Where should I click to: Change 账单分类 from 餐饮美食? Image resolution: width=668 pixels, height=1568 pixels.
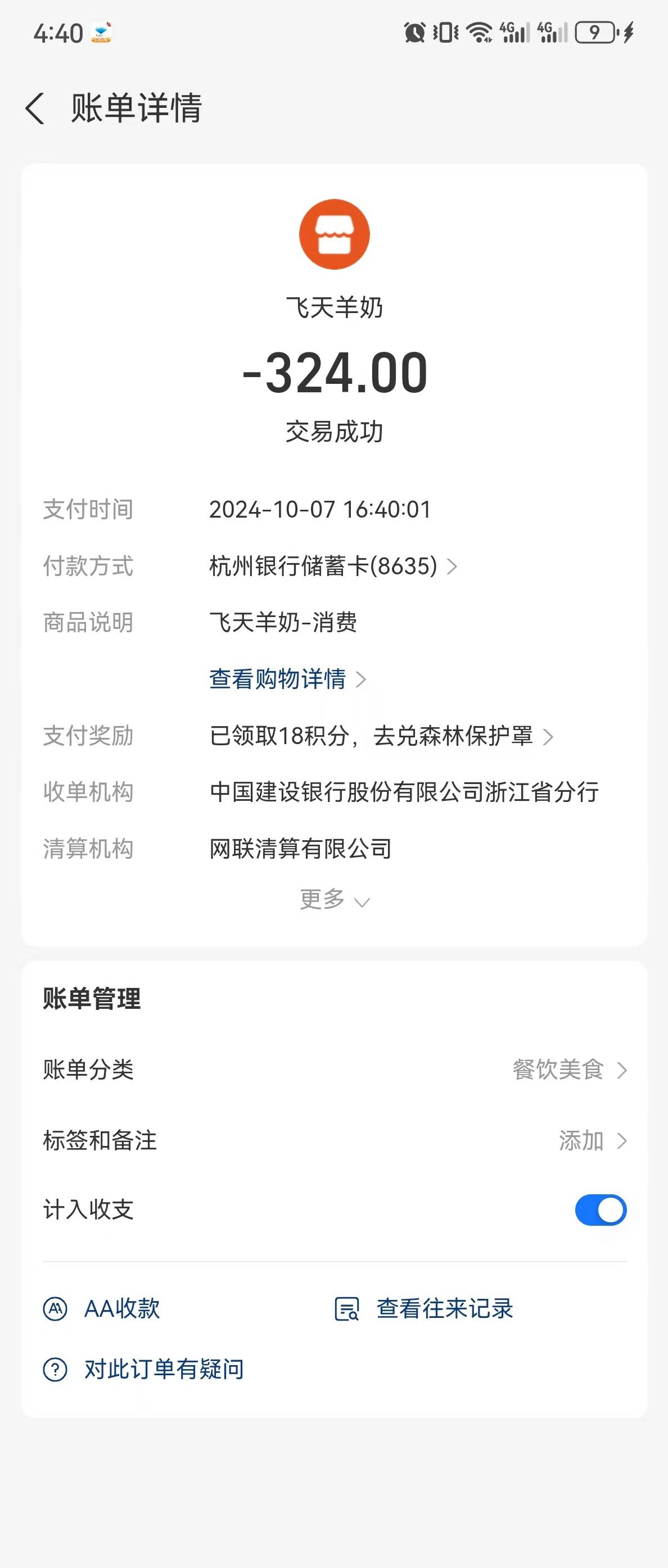coord(568,1069)
